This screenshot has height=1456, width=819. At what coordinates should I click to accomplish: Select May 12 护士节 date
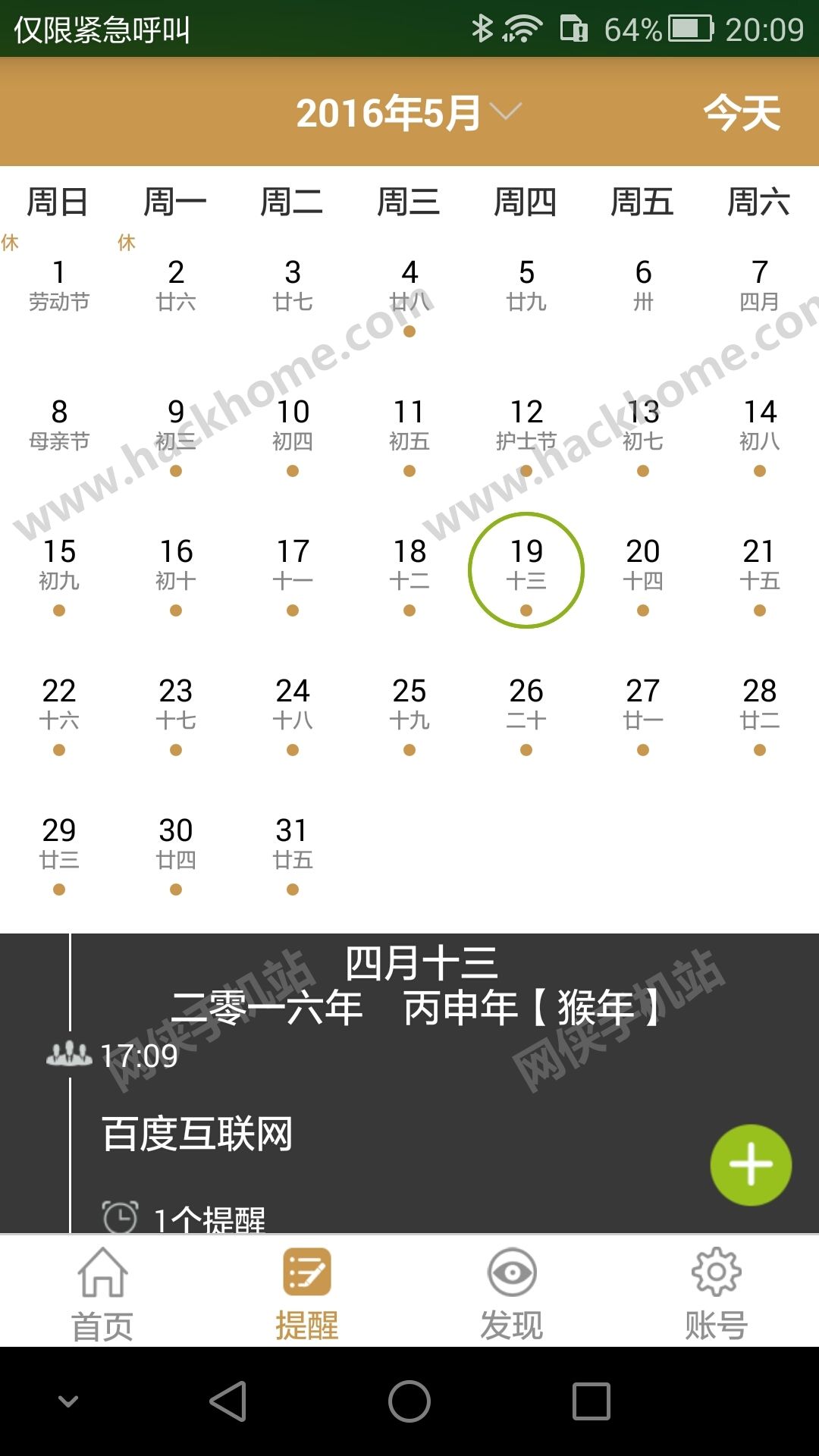pyautogui.click(x=526, y=425)
